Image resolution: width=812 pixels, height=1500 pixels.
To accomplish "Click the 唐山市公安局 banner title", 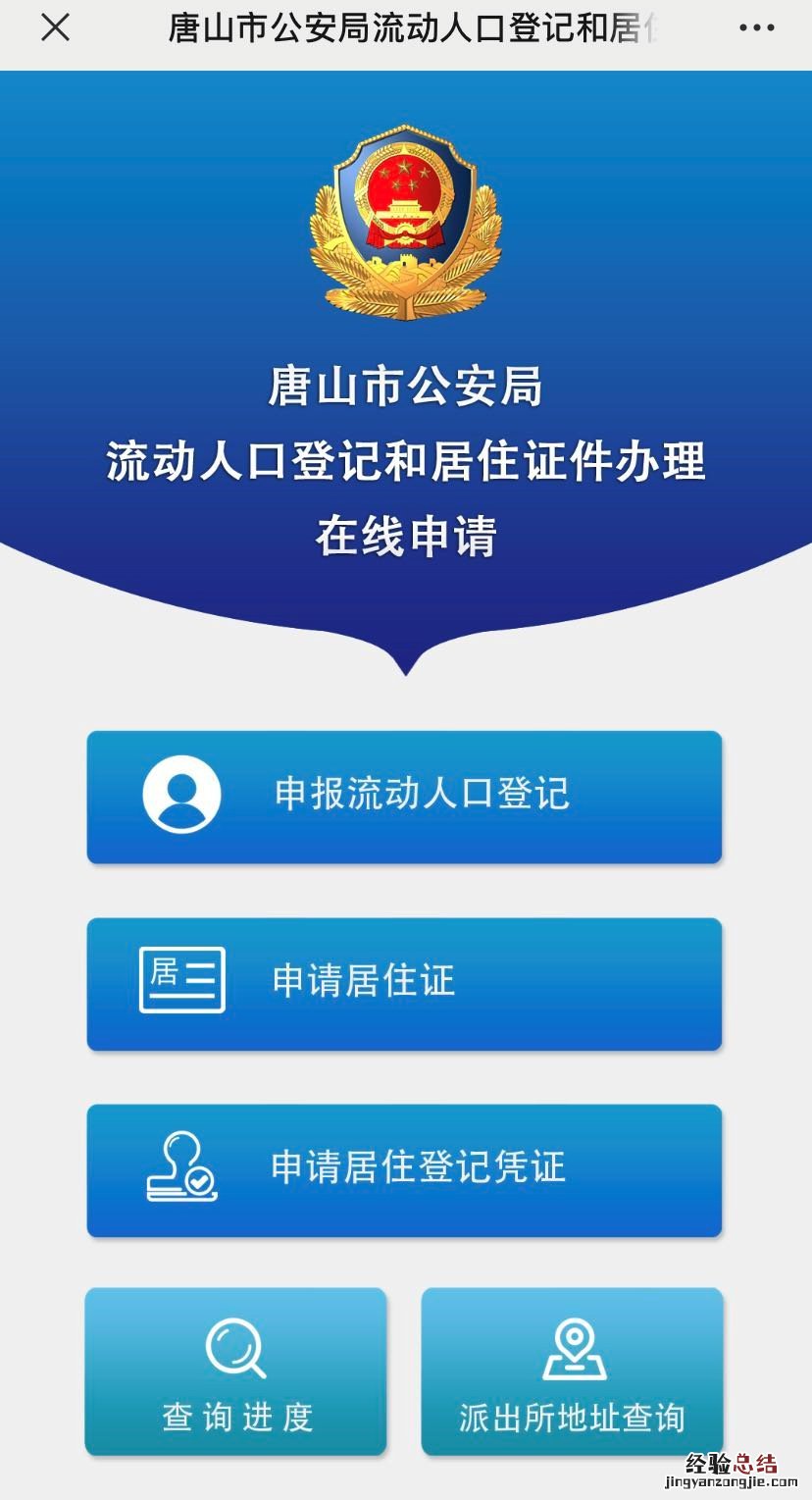I will [406, 387].
